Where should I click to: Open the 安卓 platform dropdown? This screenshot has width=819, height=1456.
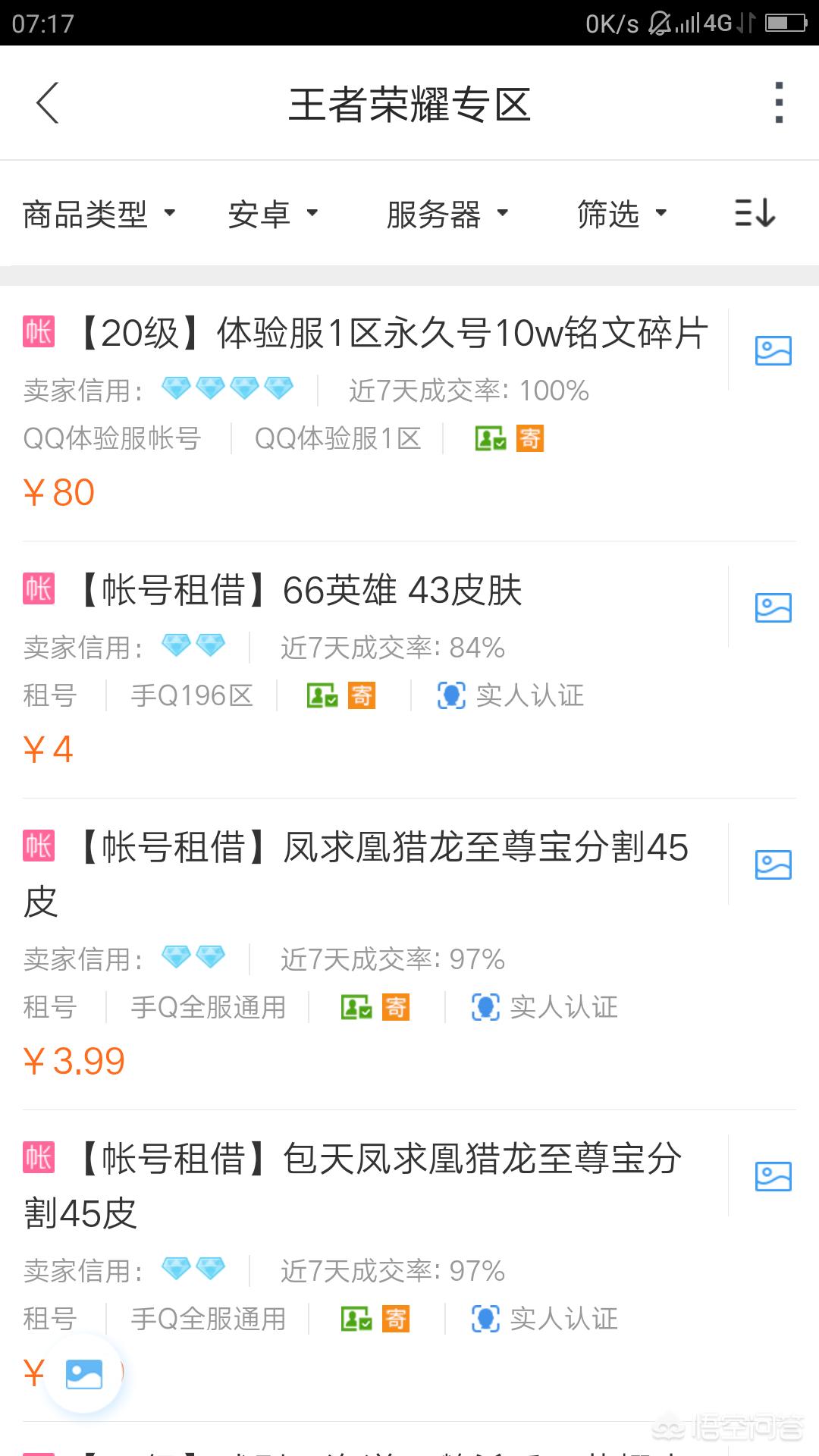click(x=273, y=214)
